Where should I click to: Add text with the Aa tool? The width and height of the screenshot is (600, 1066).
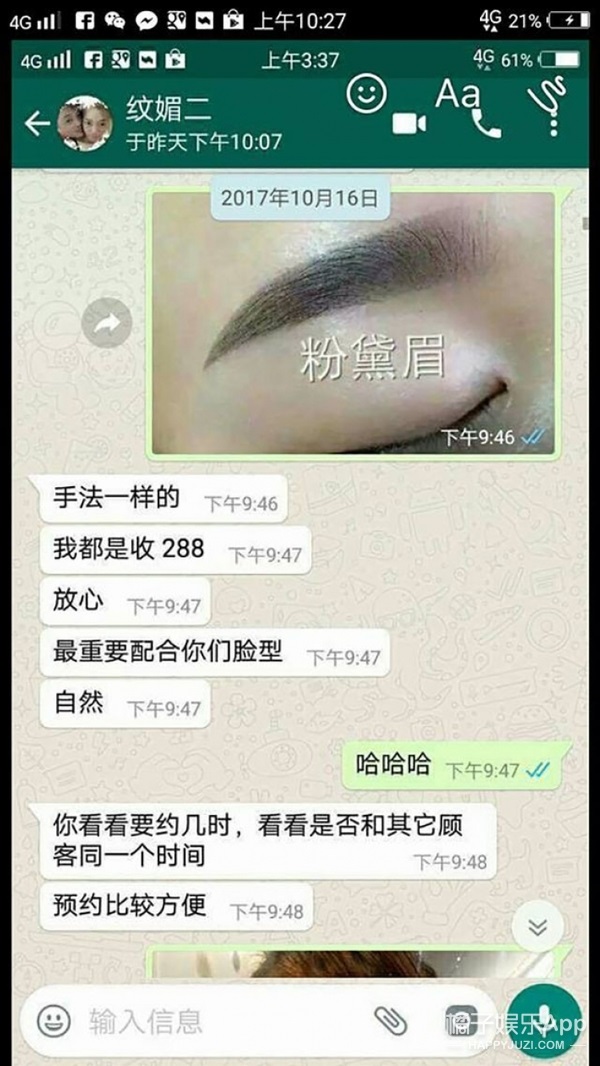(458, 94)
